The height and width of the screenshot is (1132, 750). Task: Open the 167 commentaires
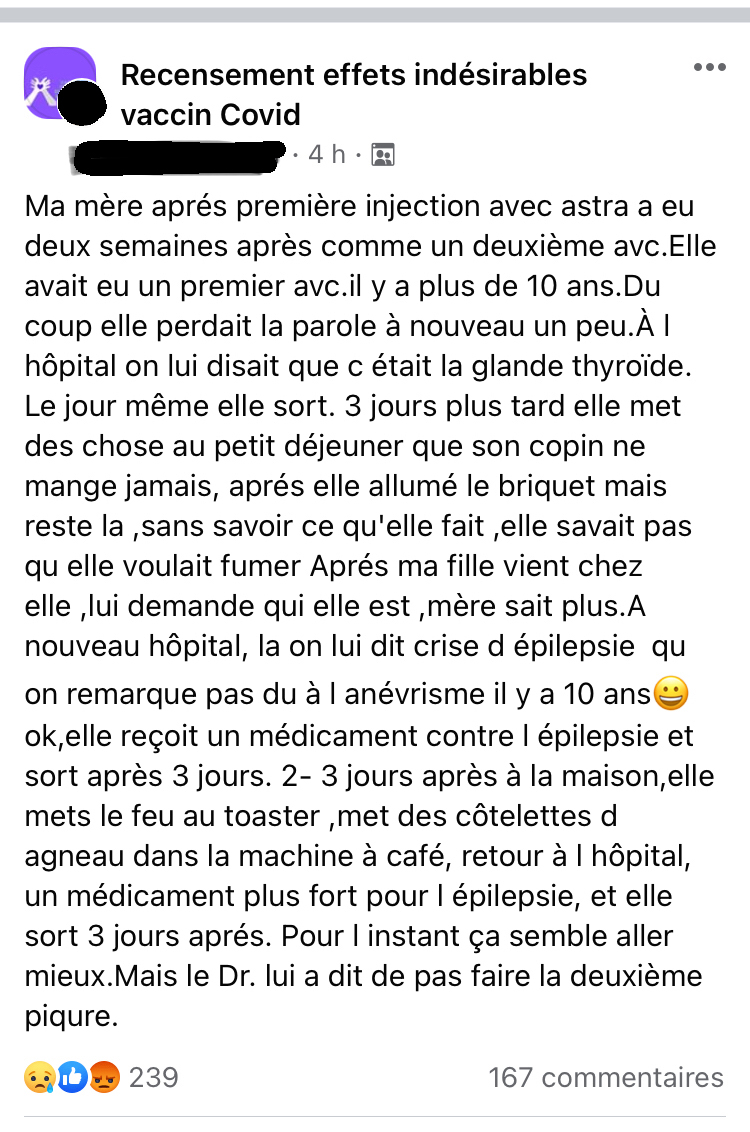click(x=605, y=1077)
